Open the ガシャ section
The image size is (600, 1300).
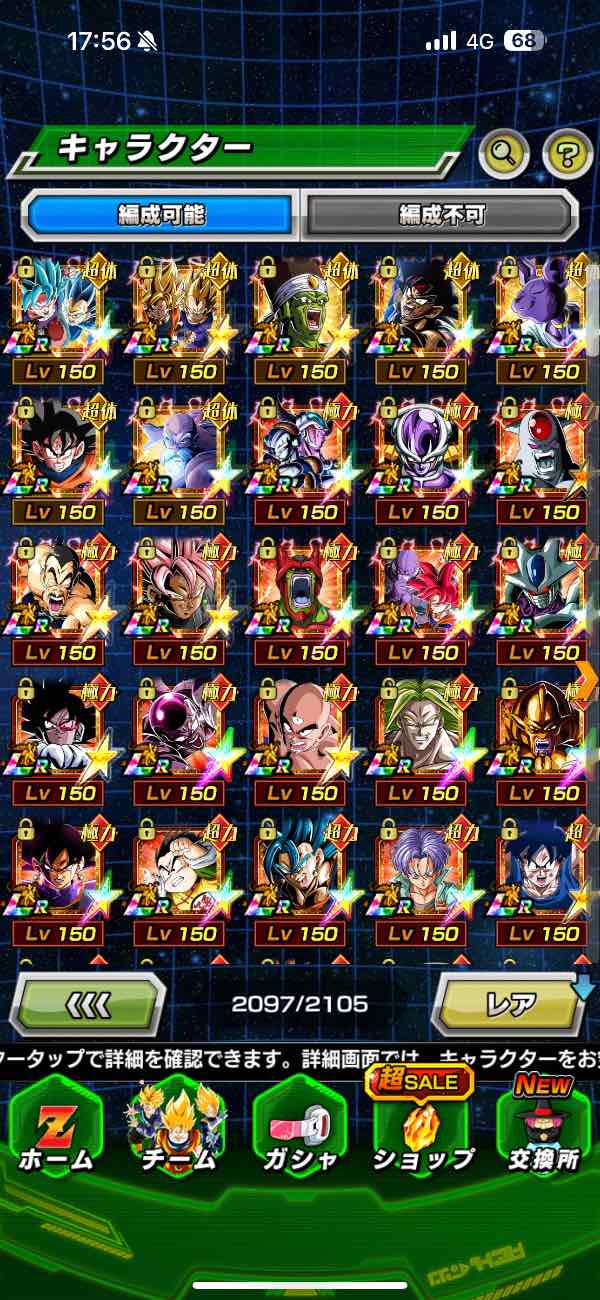coord(298,1127)
